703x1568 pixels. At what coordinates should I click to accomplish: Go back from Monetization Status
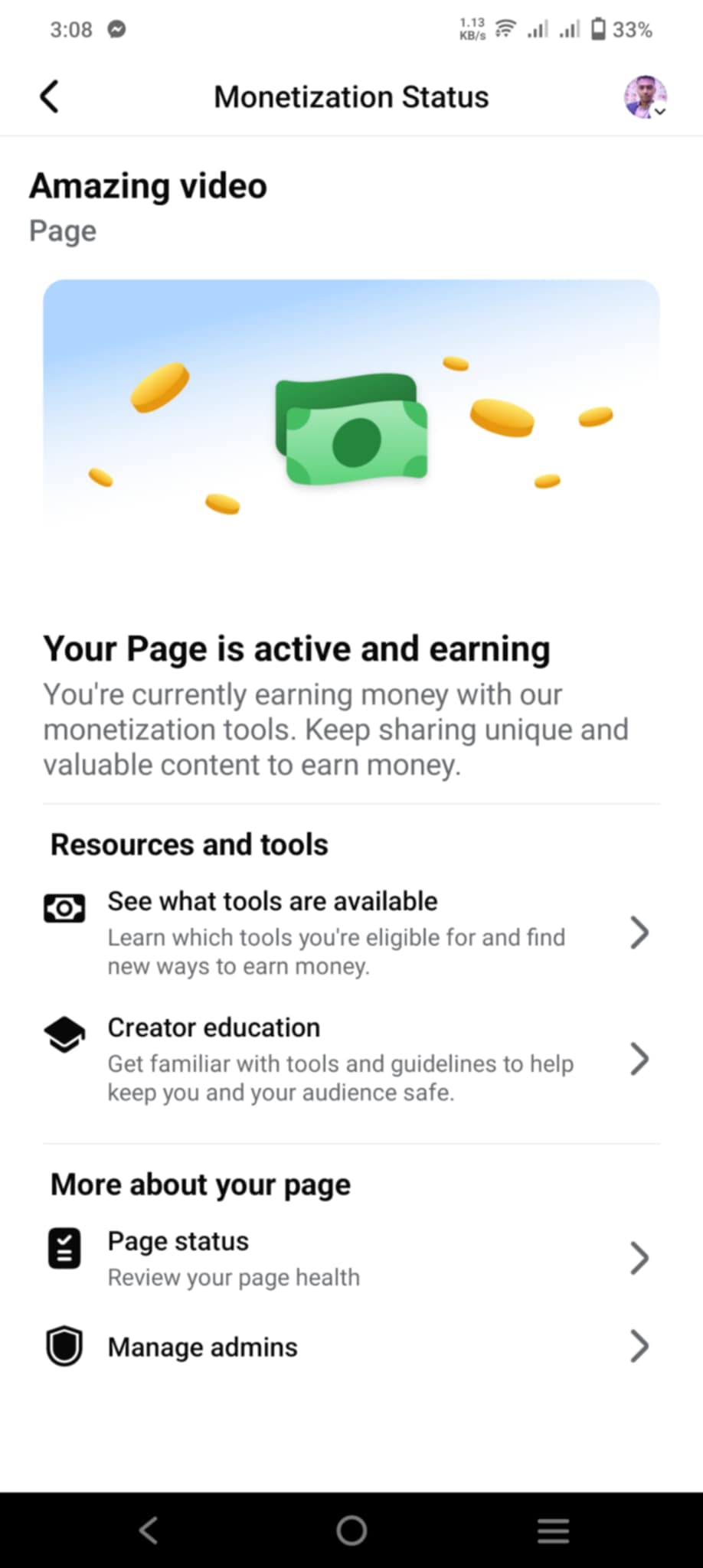click(x=50, y=97)
